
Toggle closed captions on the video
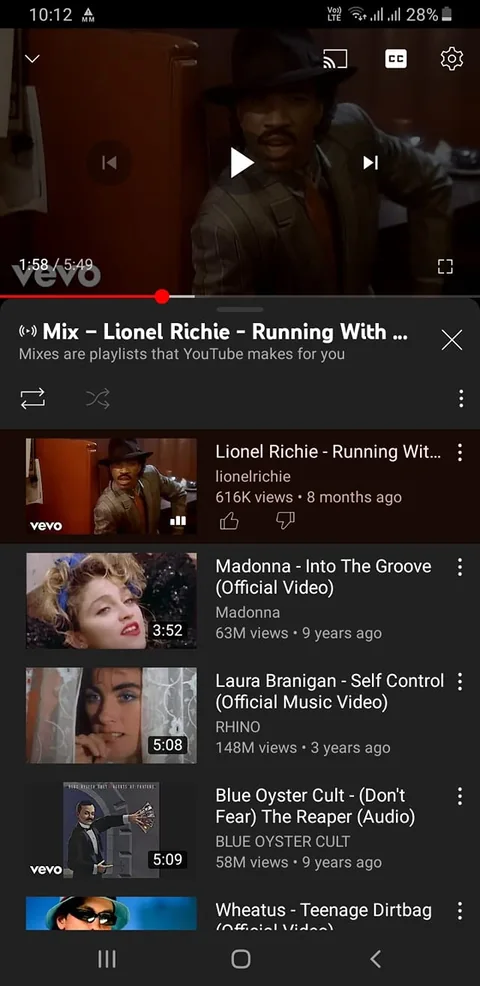pos(396,58)
